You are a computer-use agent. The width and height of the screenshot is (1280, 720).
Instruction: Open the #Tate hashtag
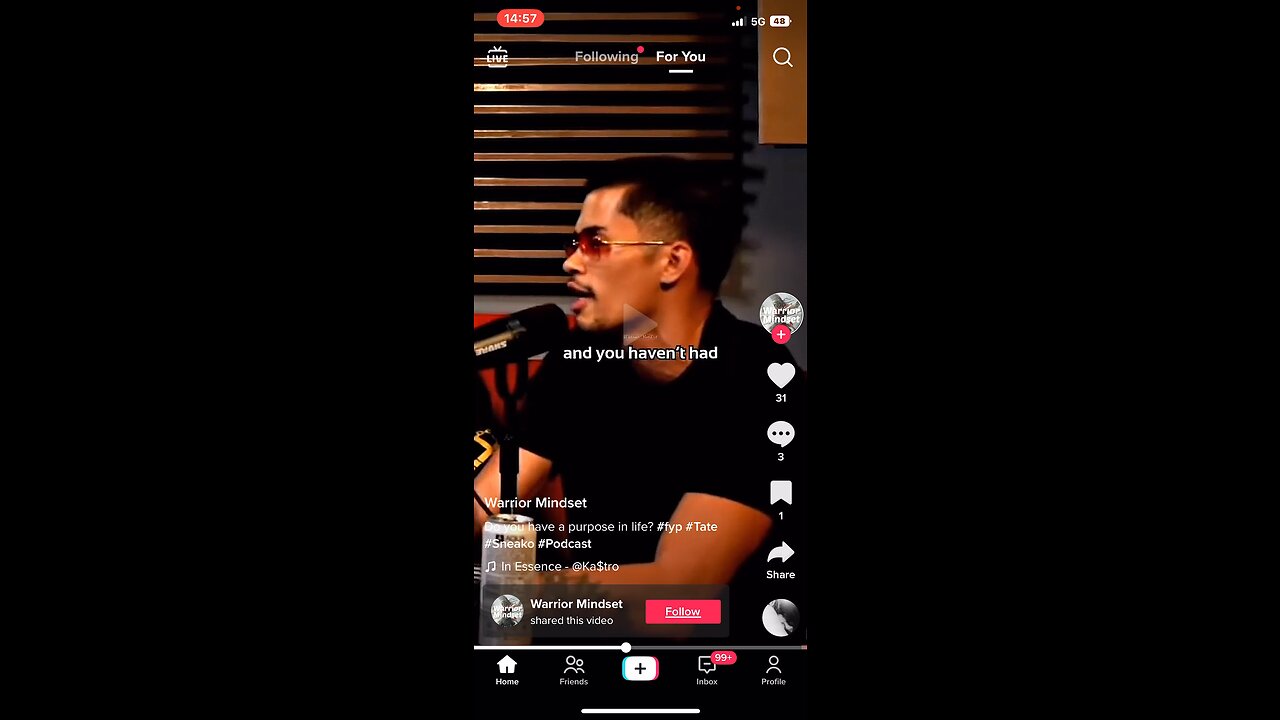(701, 527)
